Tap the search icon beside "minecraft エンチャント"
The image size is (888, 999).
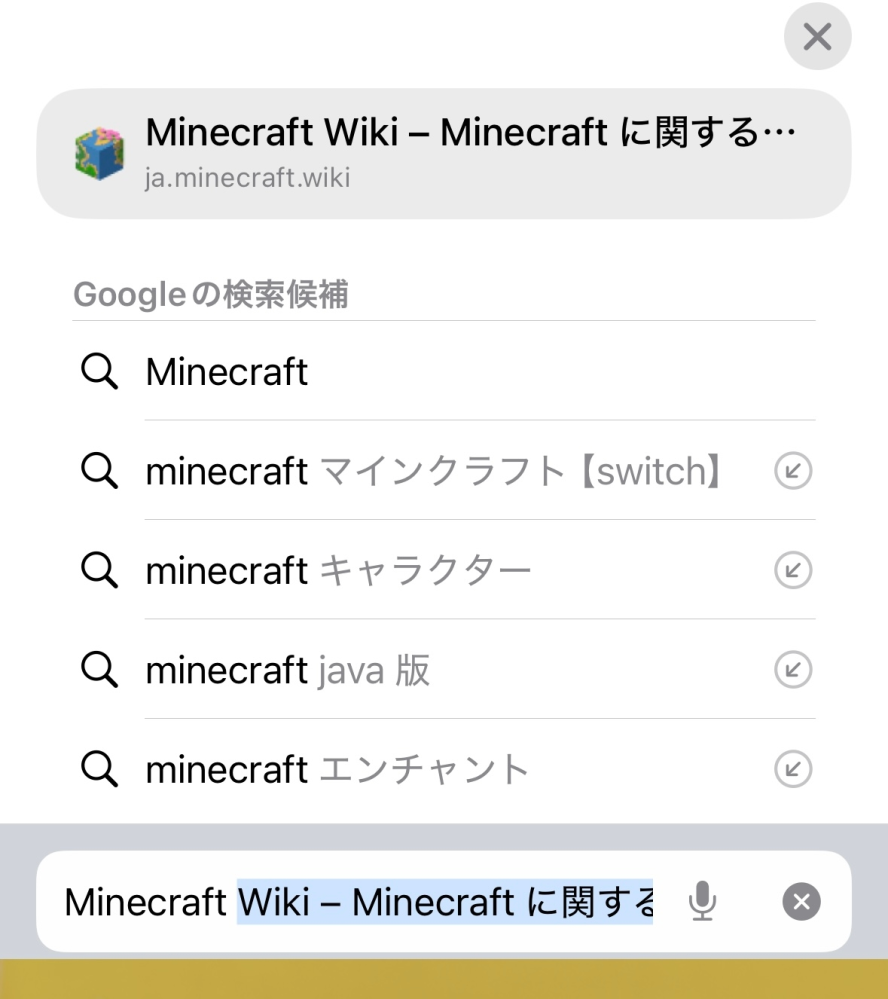pyautogui.click(x=98, y=770)
